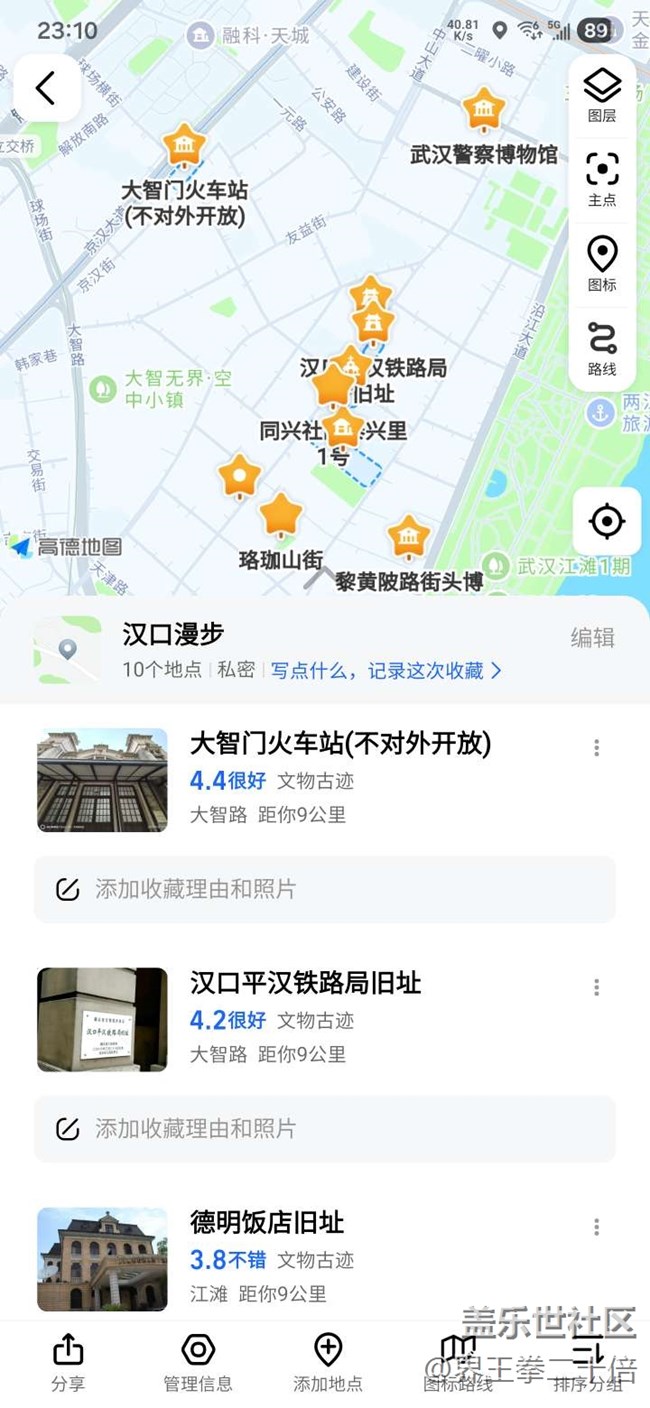This screenshot has width=650, height=1408.
Task: Select the 武汉警察博物馆 marker on the map
Action: point(484,112)
